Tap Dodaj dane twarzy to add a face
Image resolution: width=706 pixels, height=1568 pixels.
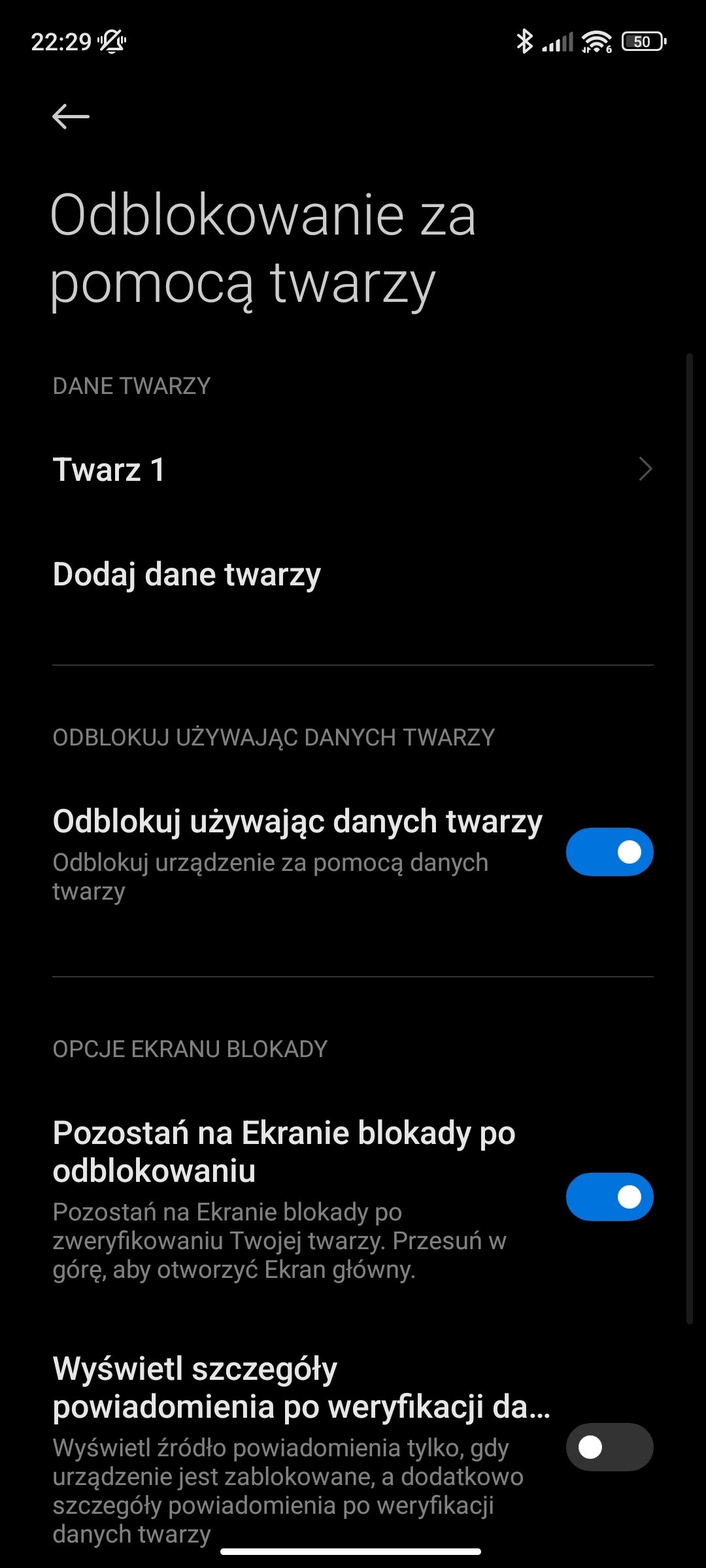coord(187,574)
